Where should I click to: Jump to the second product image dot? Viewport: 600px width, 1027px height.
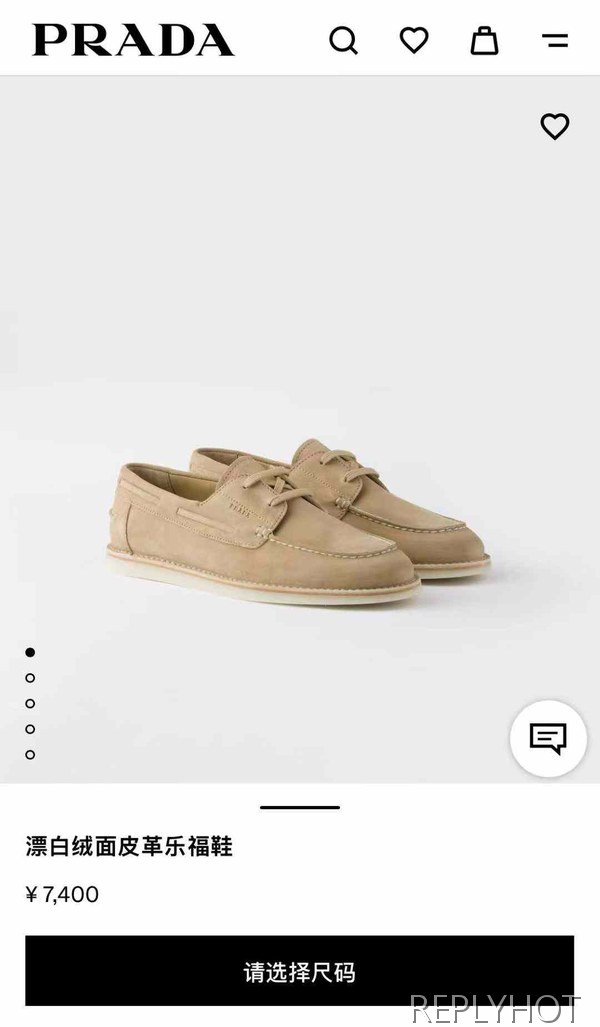30,678
